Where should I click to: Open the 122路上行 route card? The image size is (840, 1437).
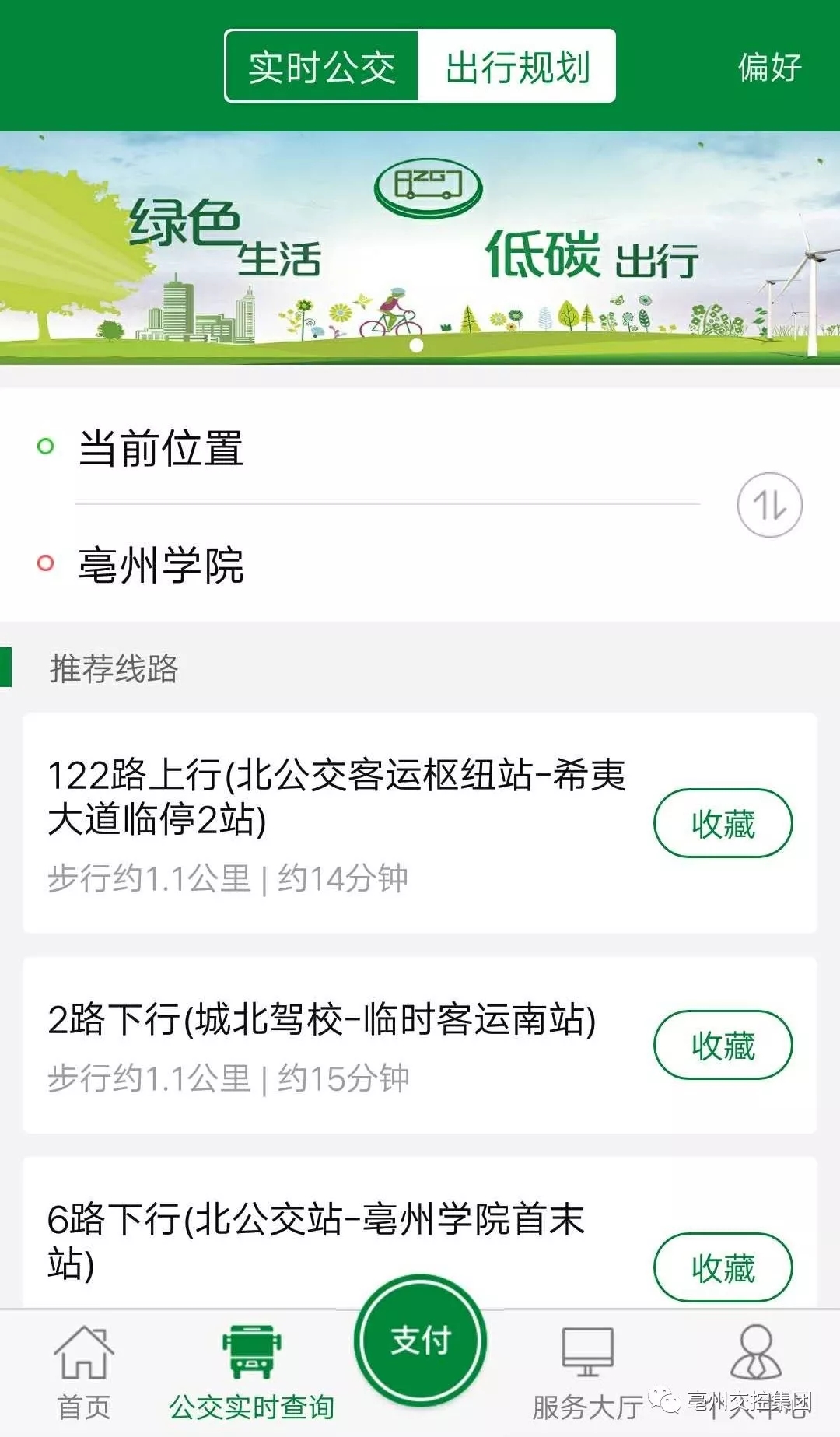point(334,823)
